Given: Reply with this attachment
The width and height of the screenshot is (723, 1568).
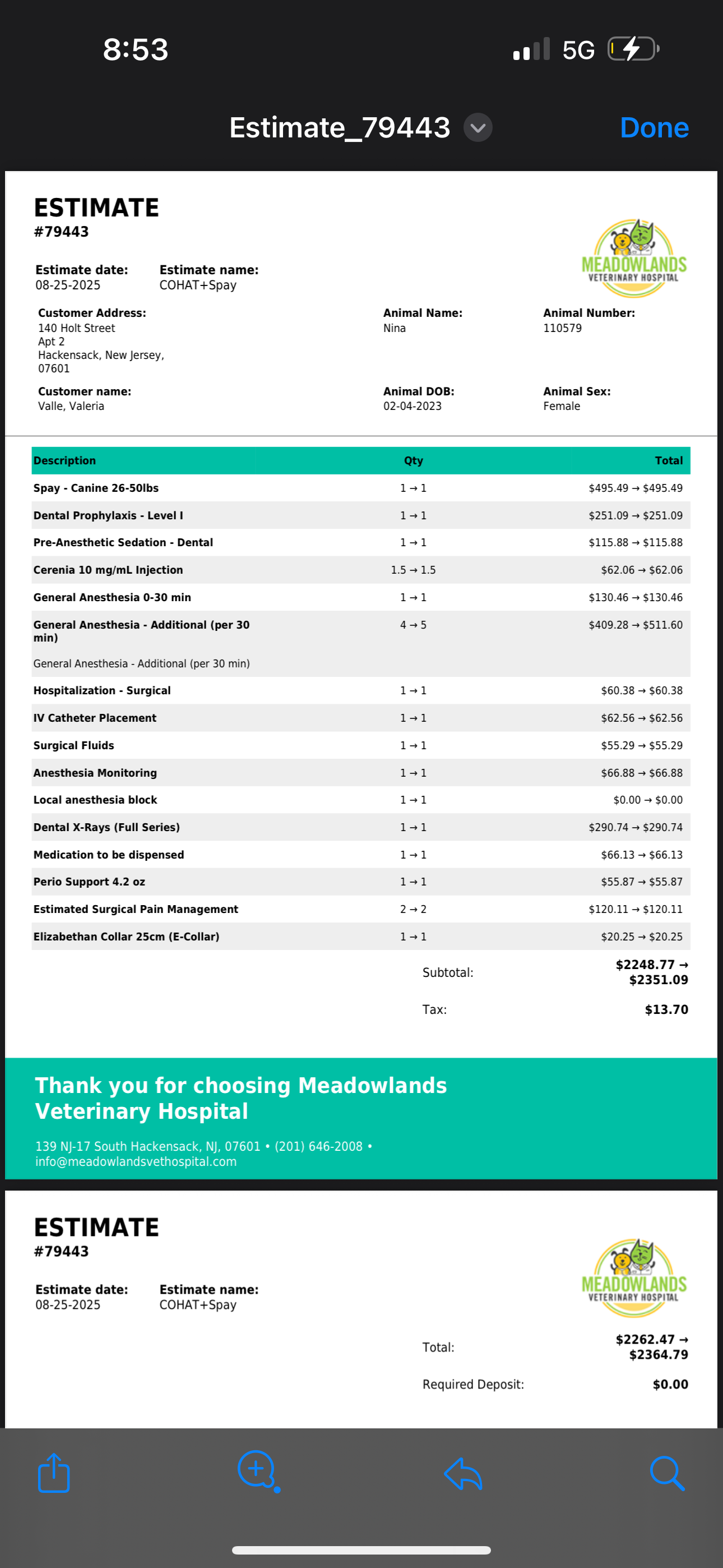Looking at the screenshot, I should [463, 1473].
